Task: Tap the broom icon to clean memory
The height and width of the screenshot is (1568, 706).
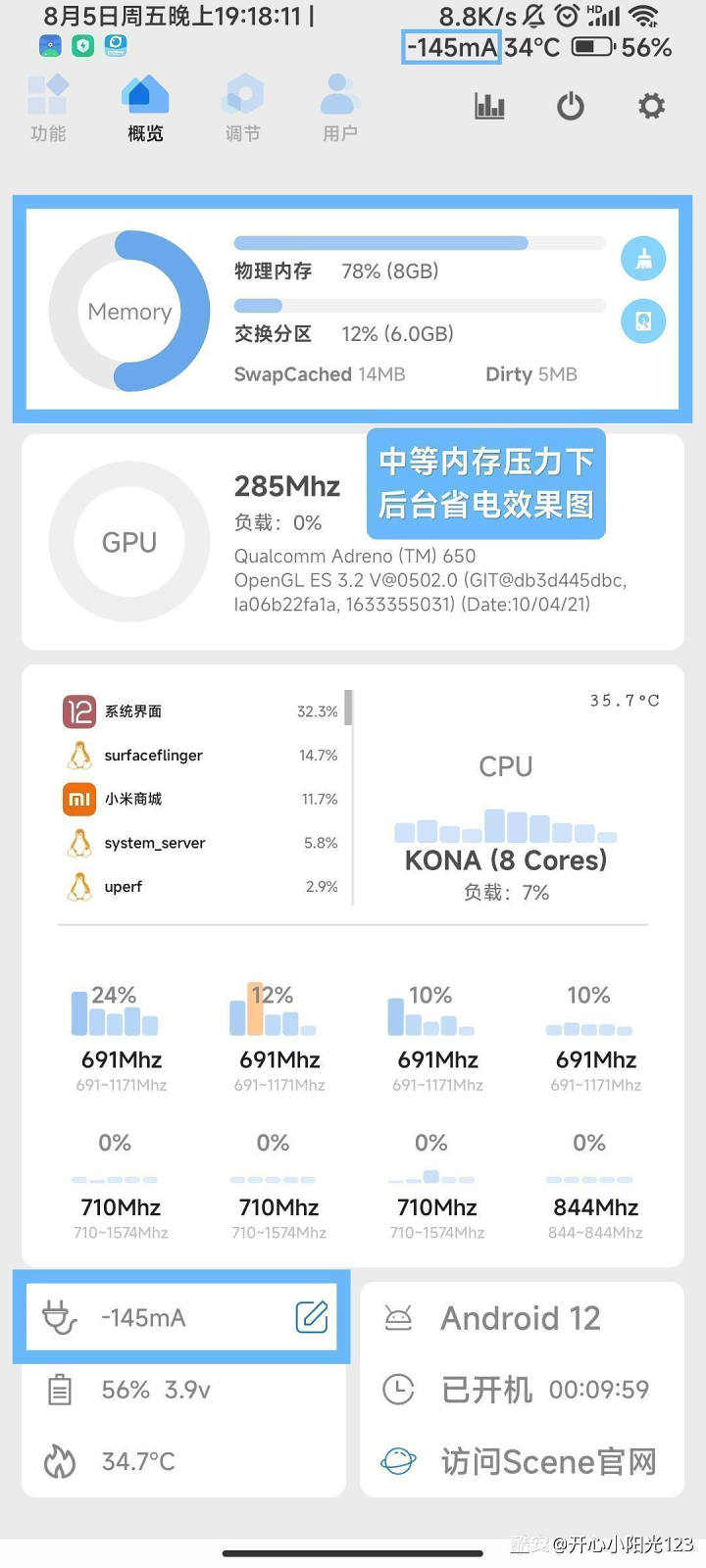Action: (x=643, y=259)
